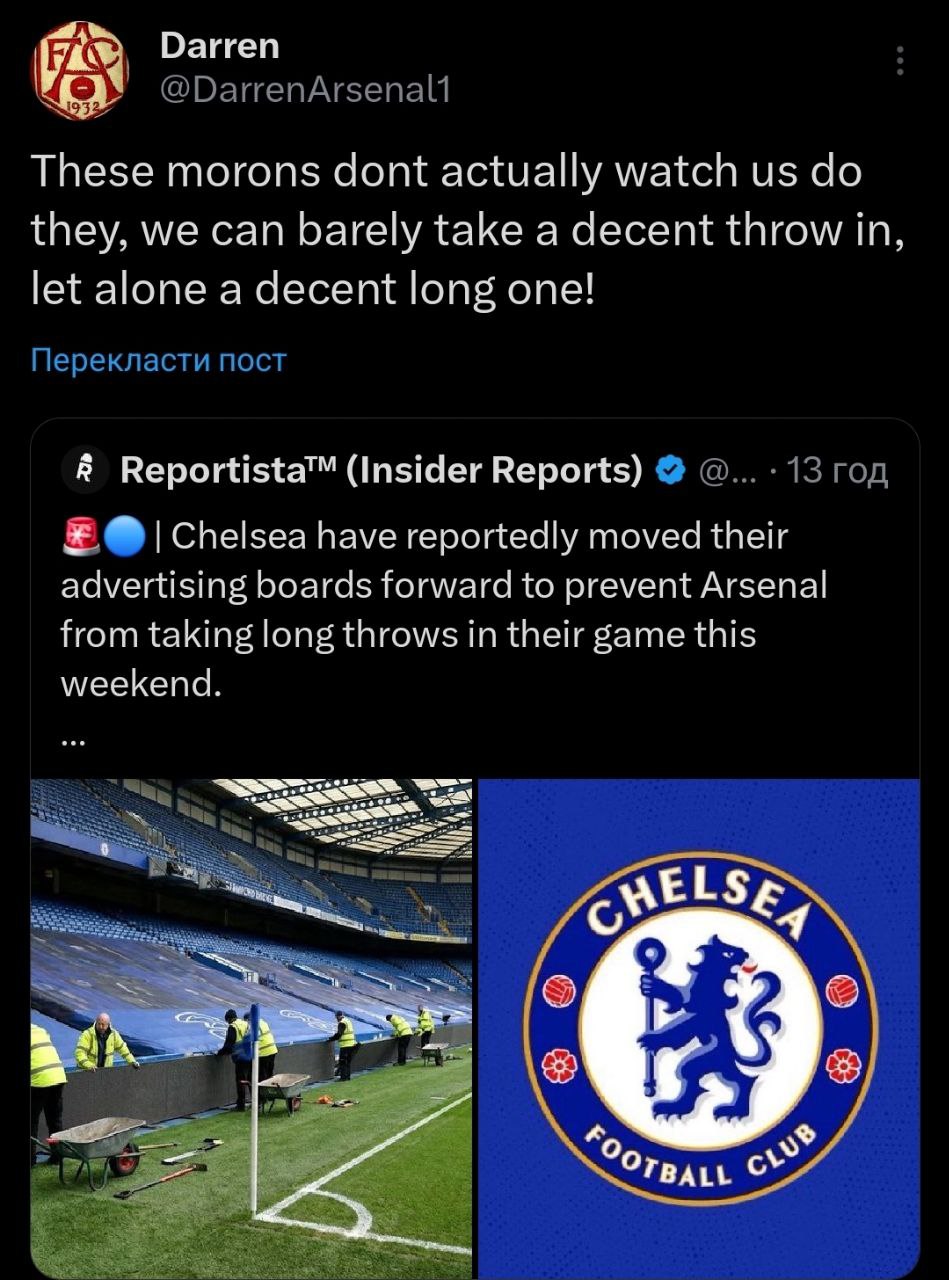Open the post overflow menu

point(900,61)
